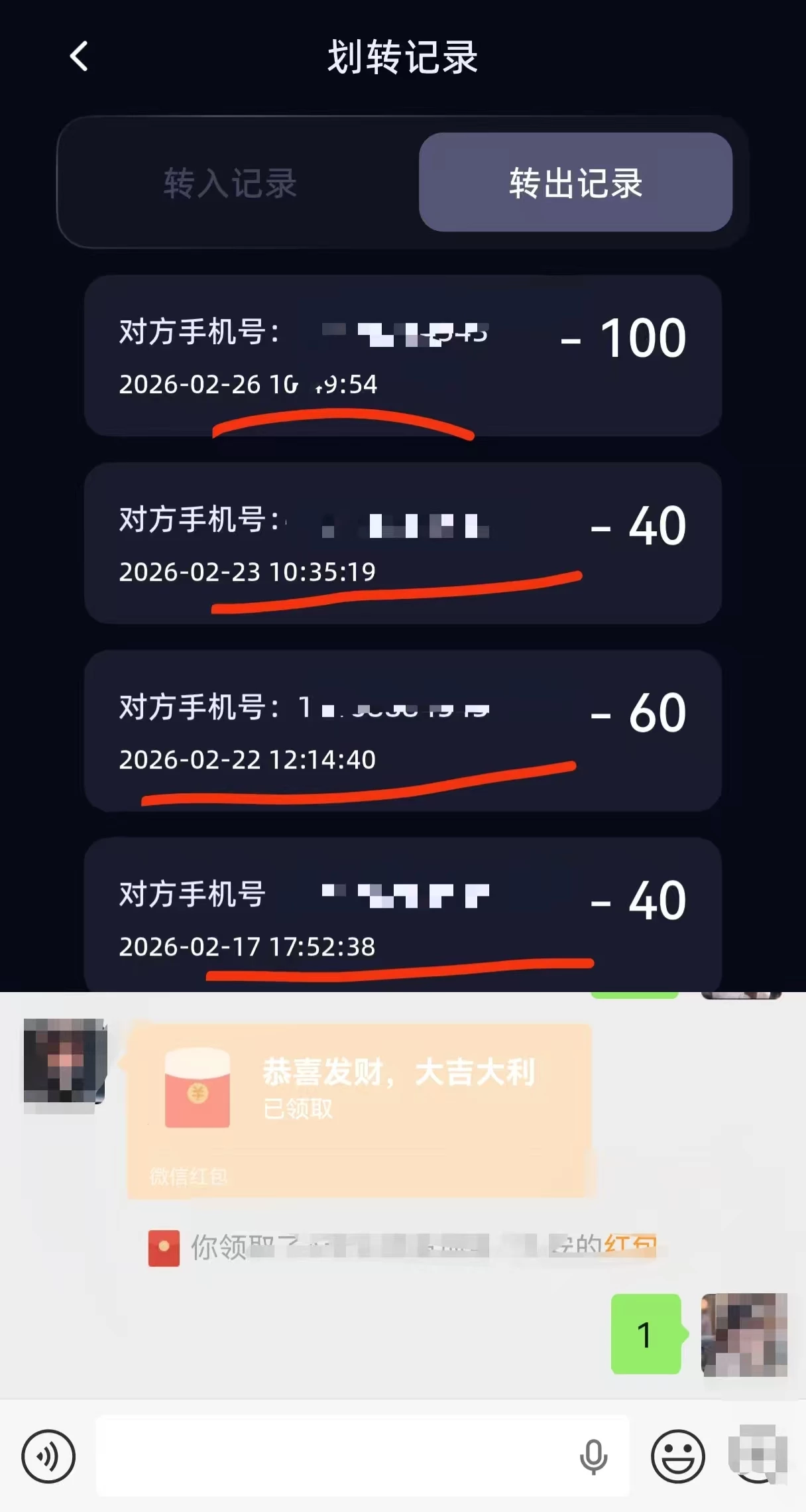Image resolution: width=806 pixels, height=1512 pixels.
Task: Activate the microphone voice input
Action: point(595,1456)
